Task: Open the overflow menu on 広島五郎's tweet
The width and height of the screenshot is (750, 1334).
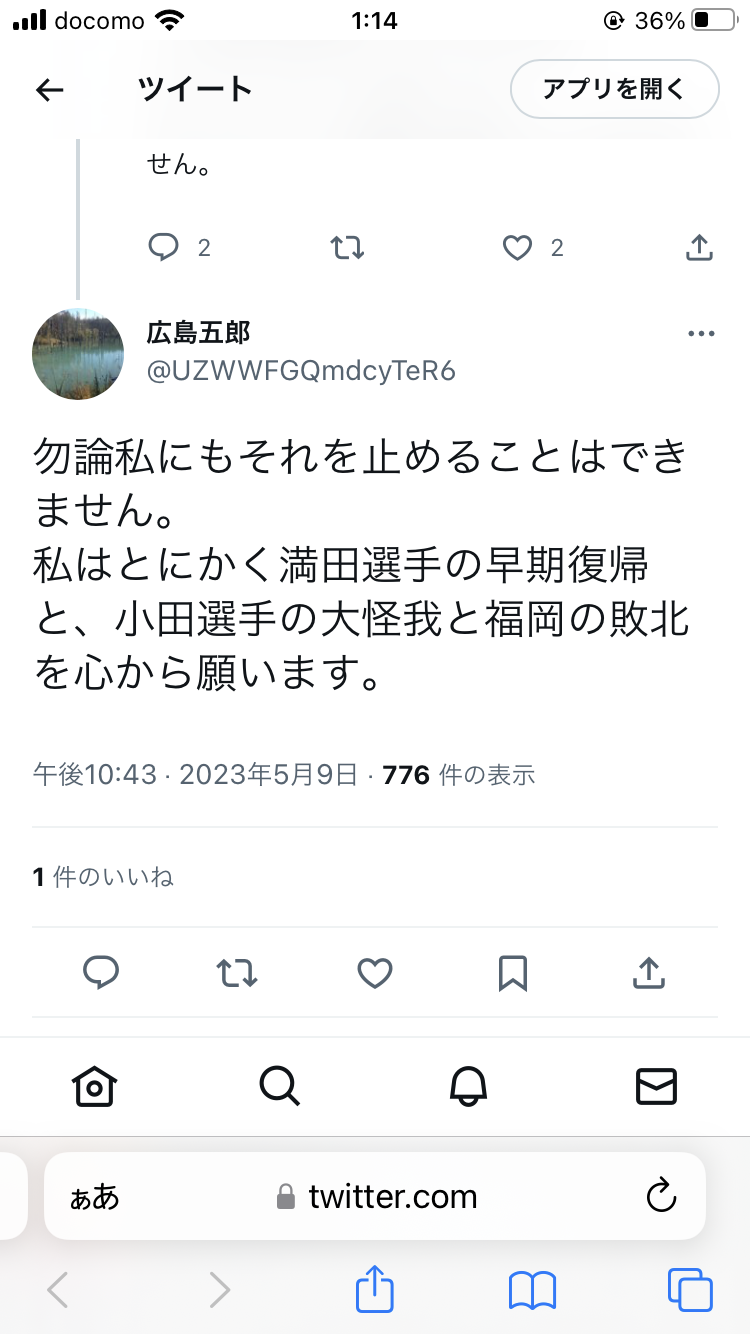Action: pos(701,334)
